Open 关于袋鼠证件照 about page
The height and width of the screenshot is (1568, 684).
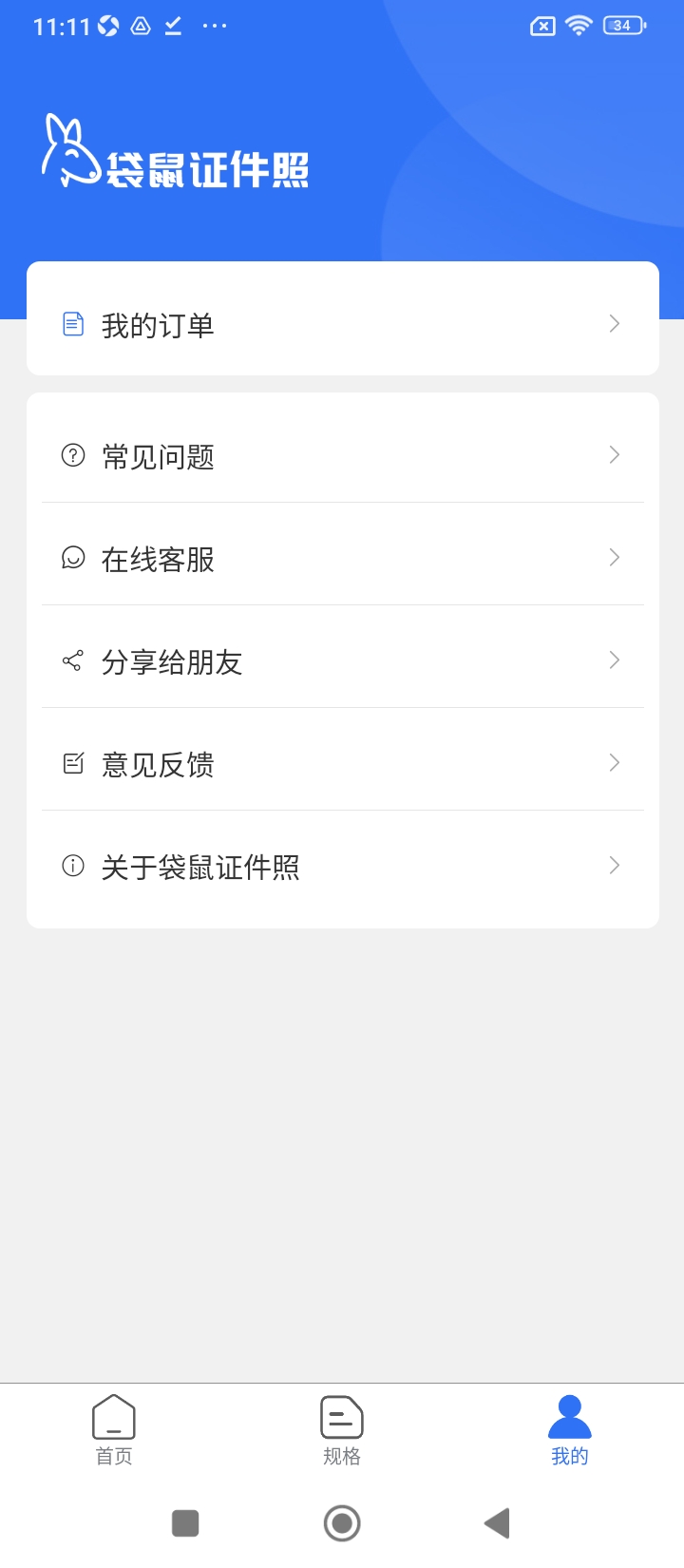coord(342,867)
